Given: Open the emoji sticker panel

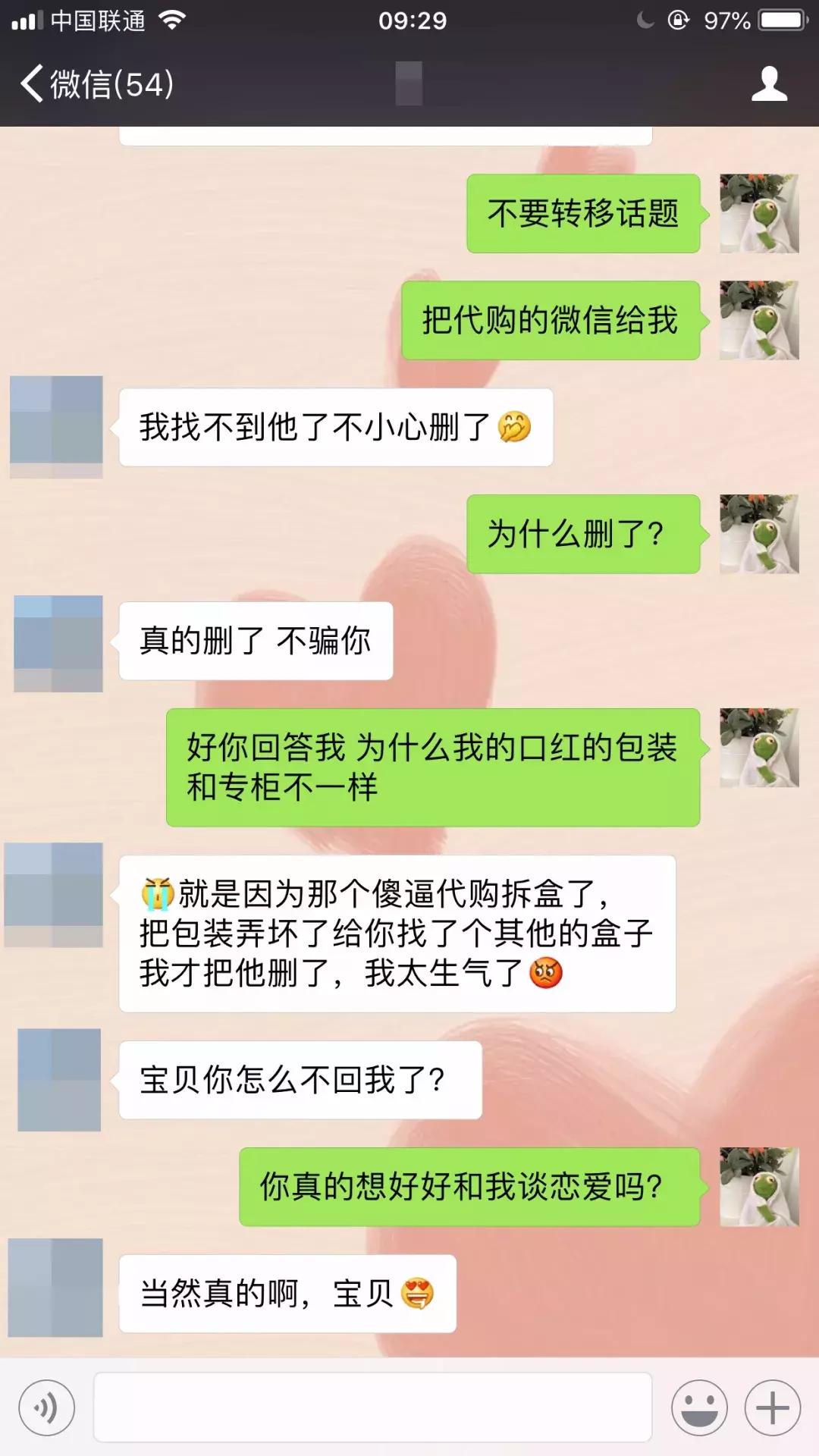Looking at the screenshot, I should pyautogui.click(x=699, y=1407).
